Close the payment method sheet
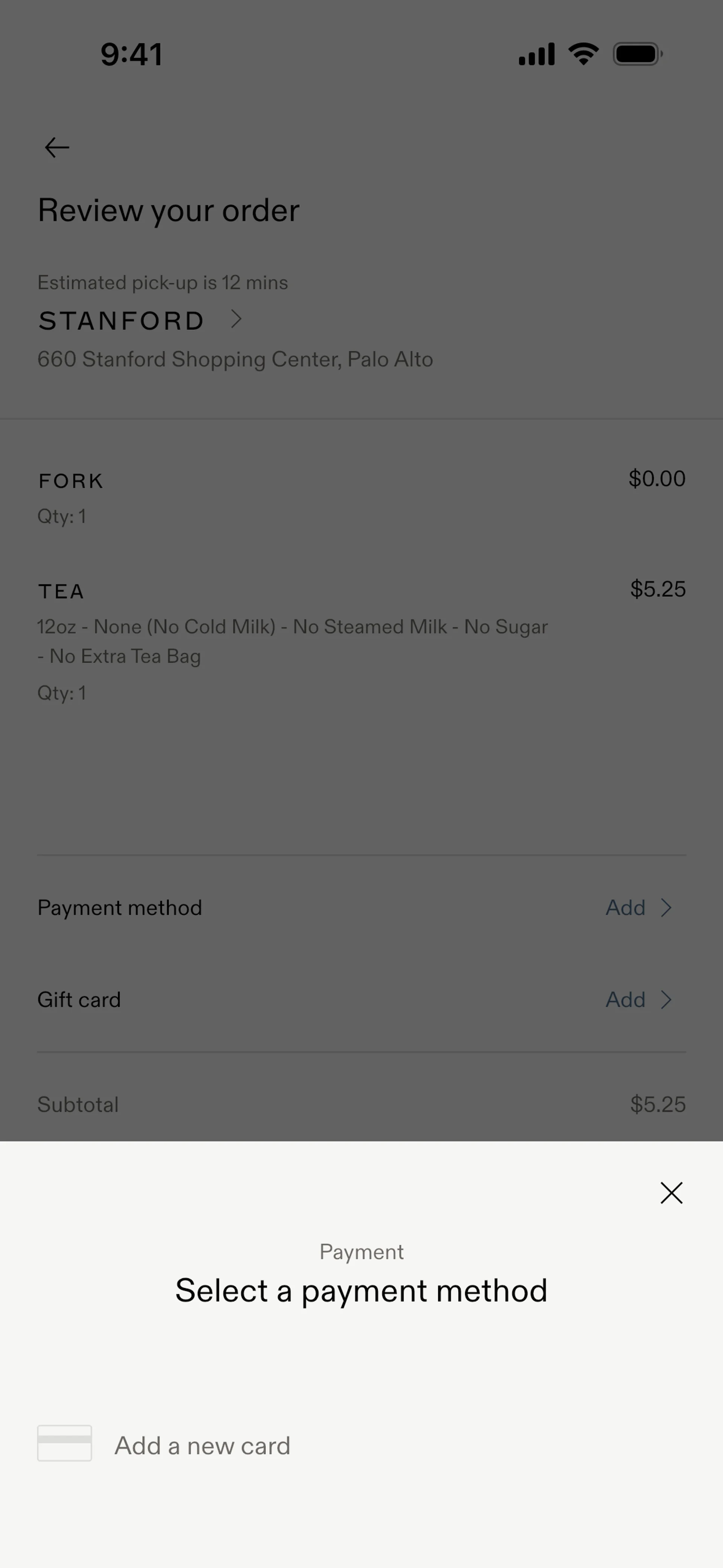Screen dimensions: 723x1568 671,1193
